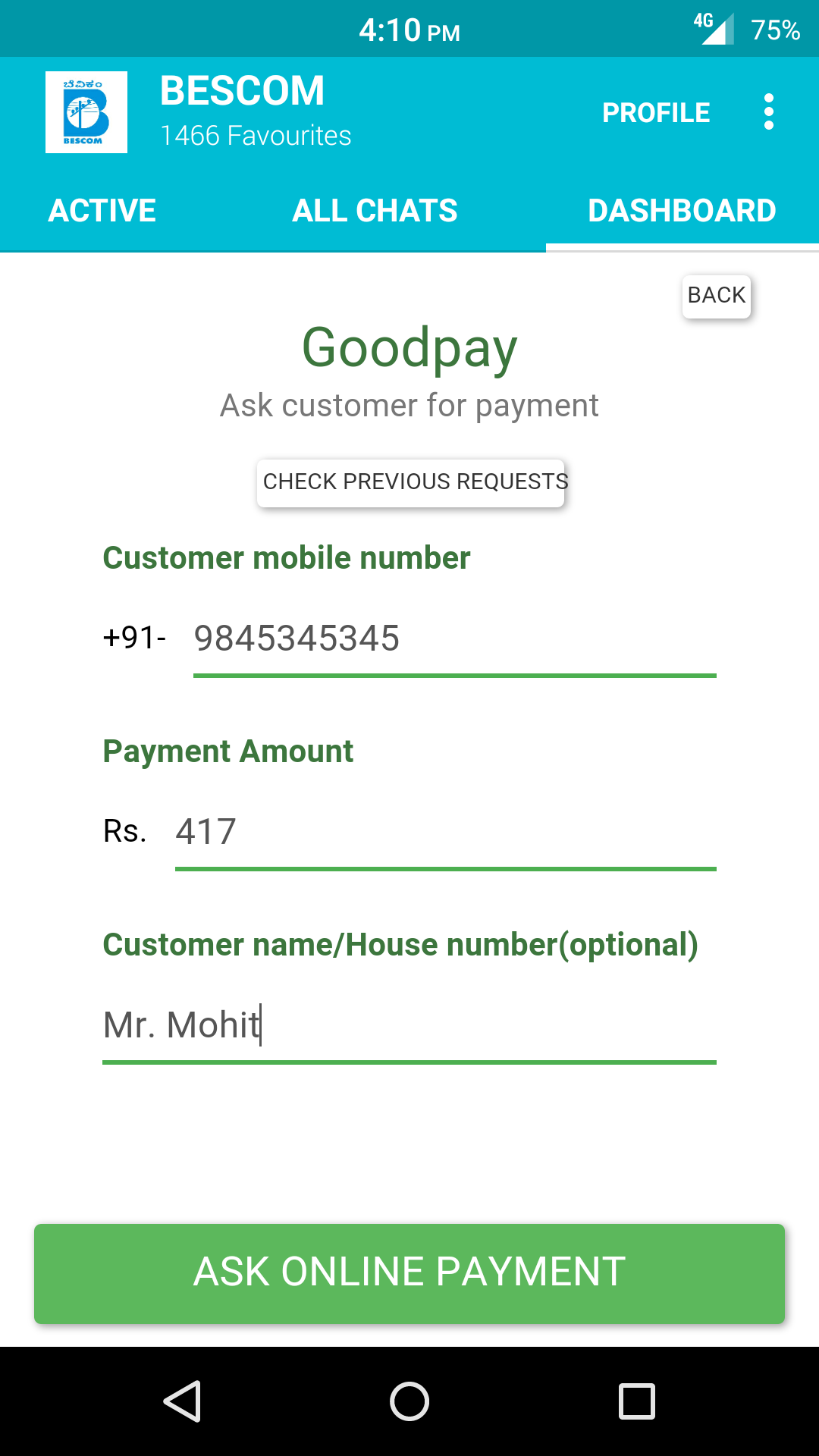
Task: Open the three-dot overflow menu
Action: point(768,112)
